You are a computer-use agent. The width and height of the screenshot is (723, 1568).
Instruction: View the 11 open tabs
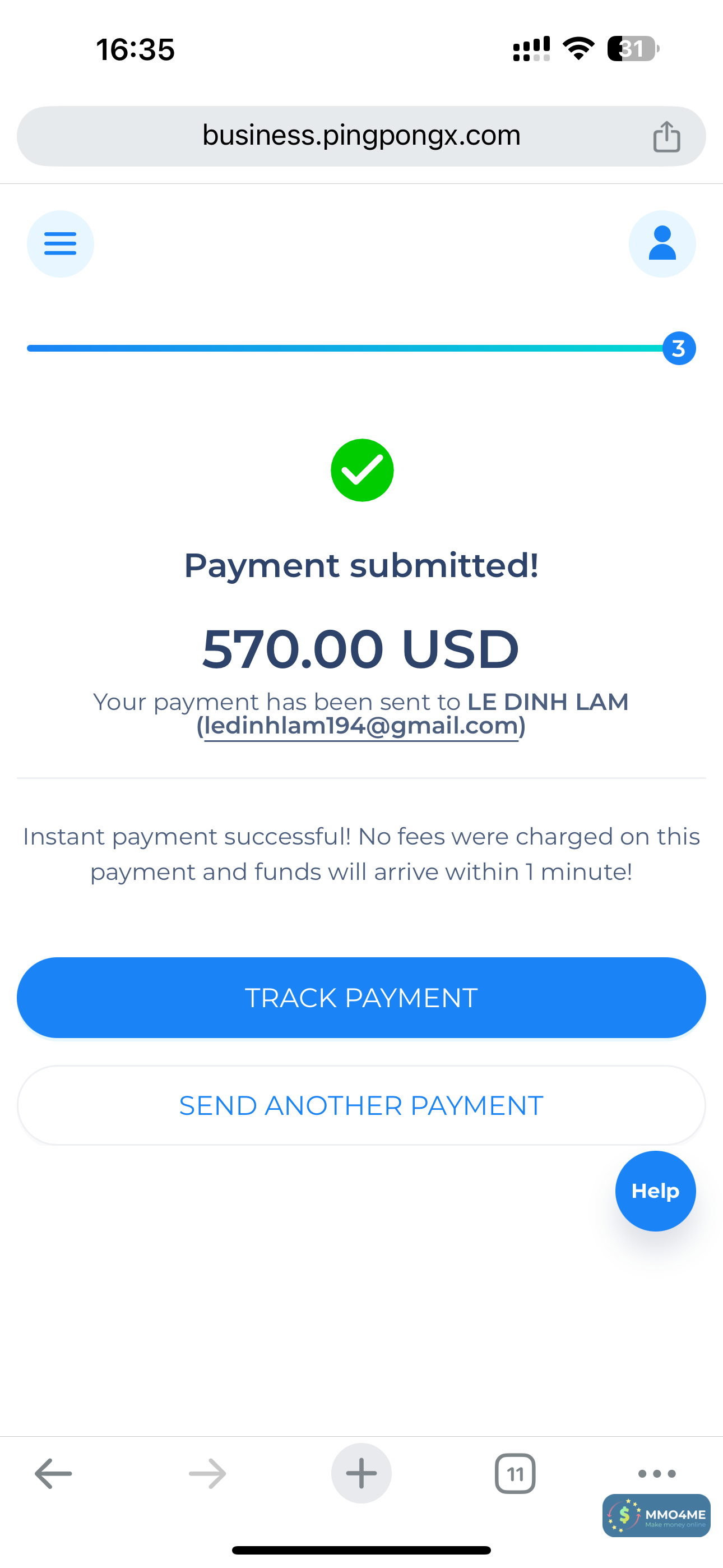[515, 1474]
